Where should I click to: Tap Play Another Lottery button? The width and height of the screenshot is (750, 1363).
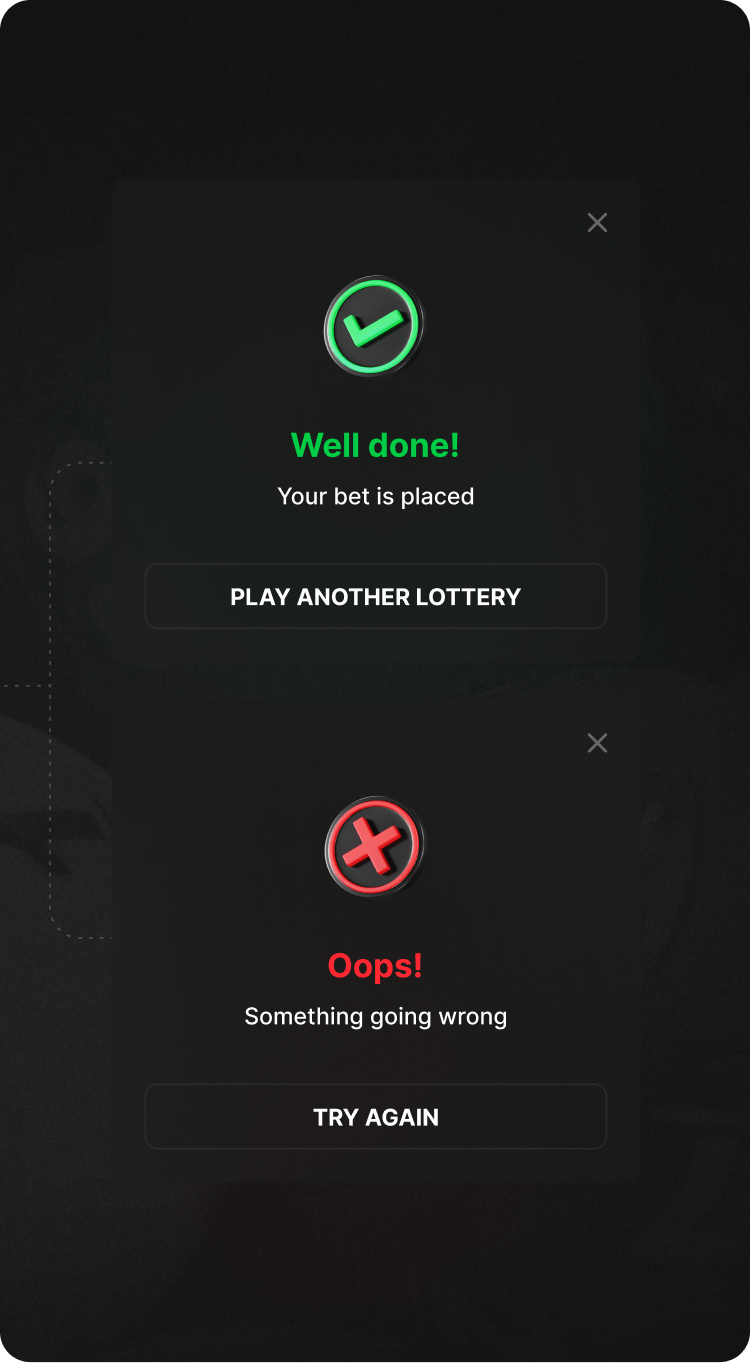click(x=376, y=597)
